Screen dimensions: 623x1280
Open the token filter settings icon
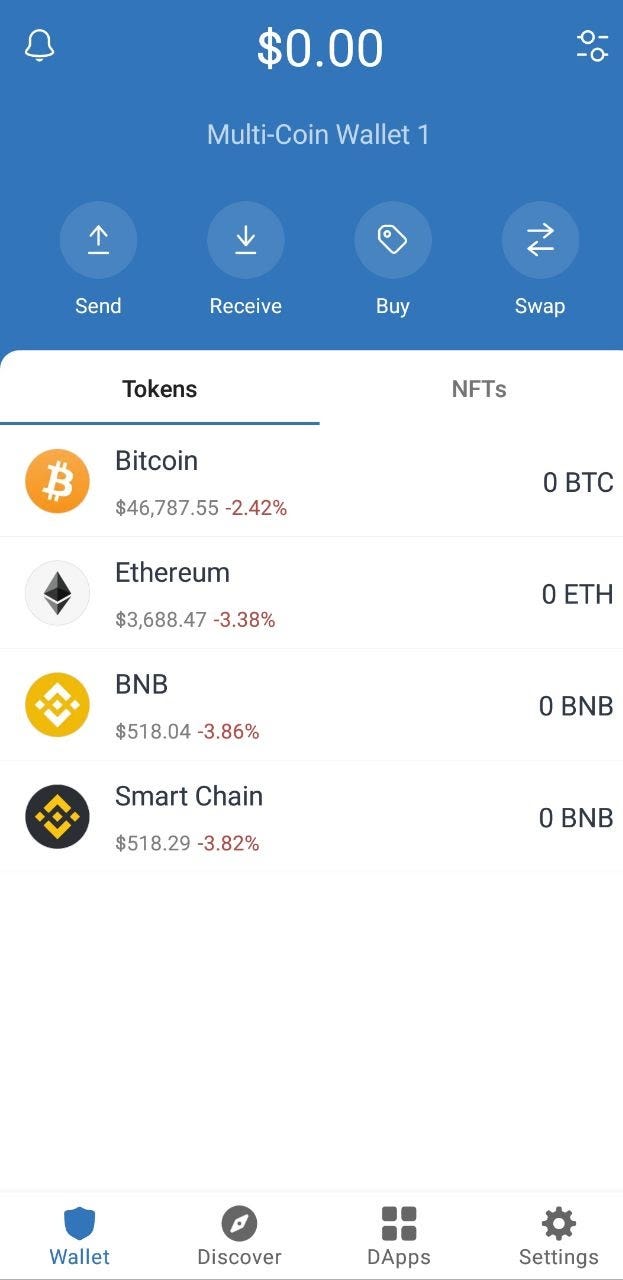592,45
